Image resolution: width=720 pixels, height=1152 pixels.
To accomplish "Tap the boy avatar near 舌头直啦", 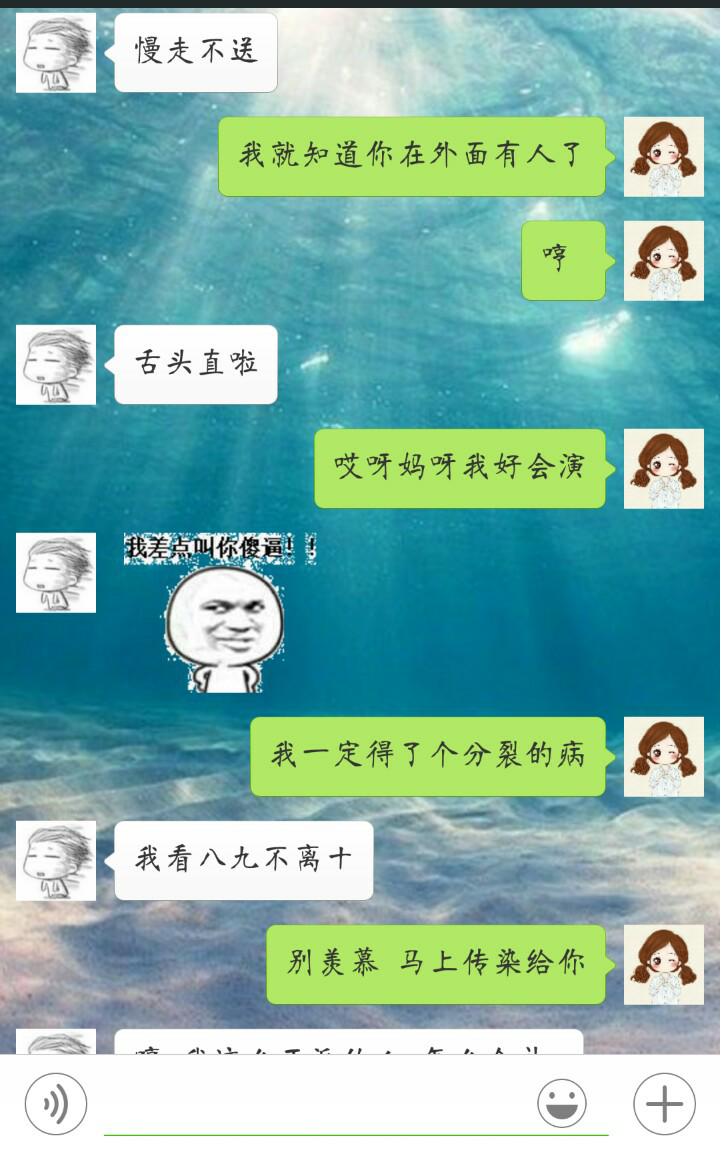I will point(57,365).
